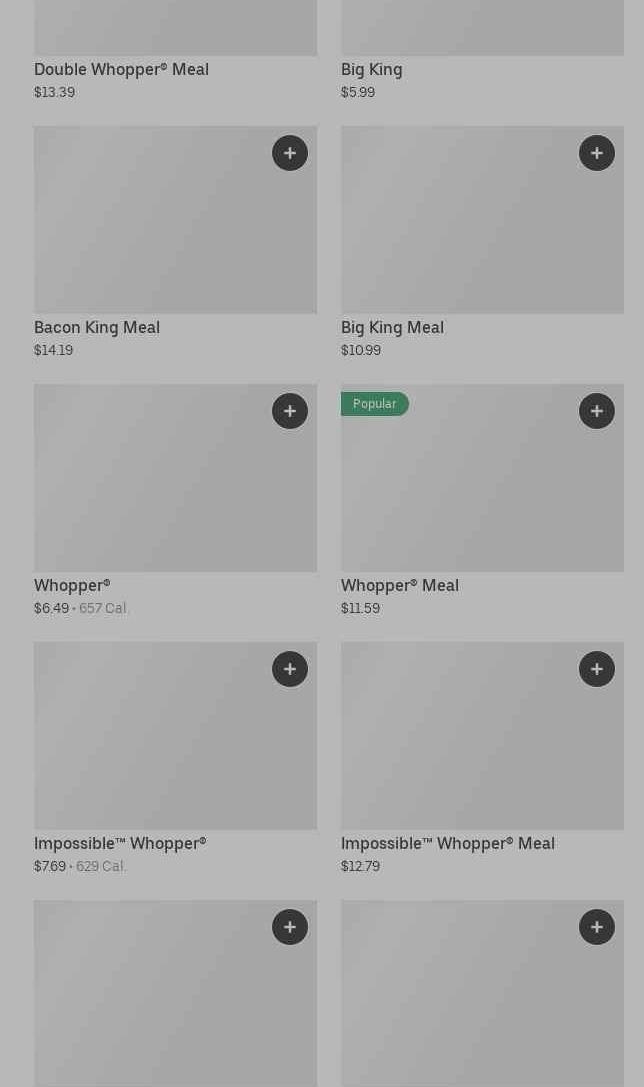The image size is (644, 1087).
Task: View Impossible™ Whopper® details
Action: point(150,748)
